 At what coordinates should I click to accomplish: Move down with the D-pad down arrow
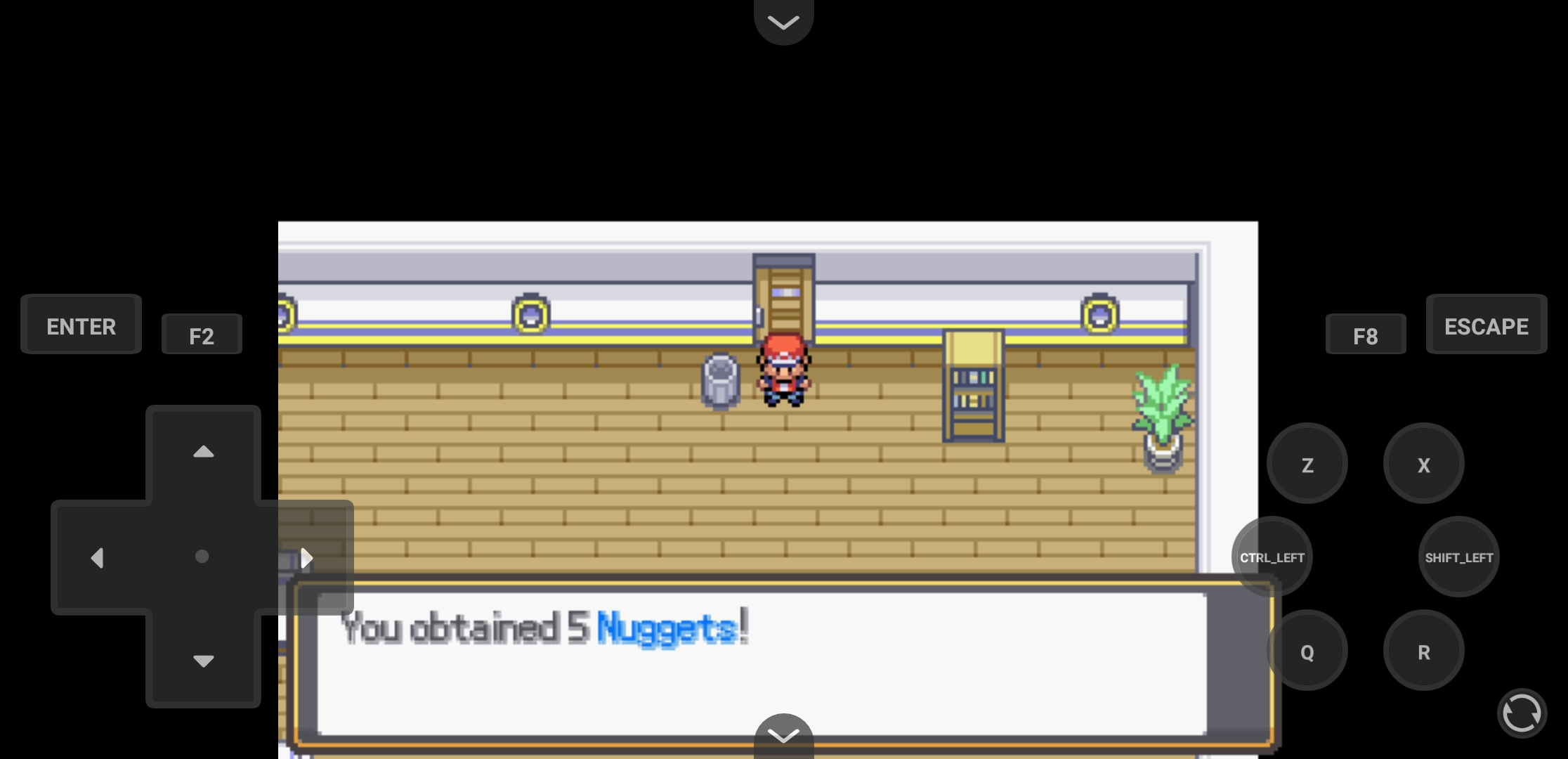(x=204, y=661)
